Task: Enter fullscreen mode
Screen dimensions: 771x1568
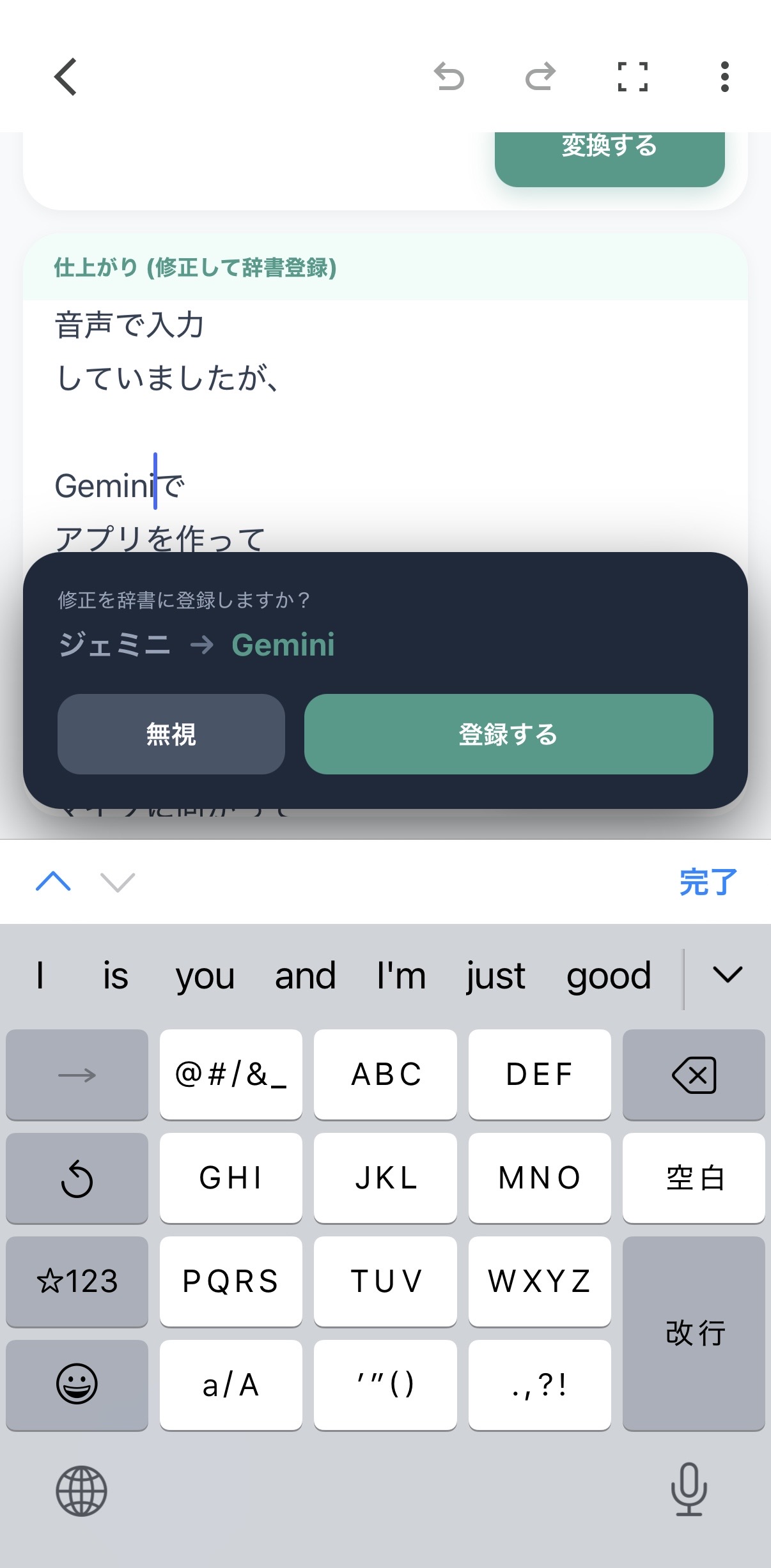Action: [632, 77]
